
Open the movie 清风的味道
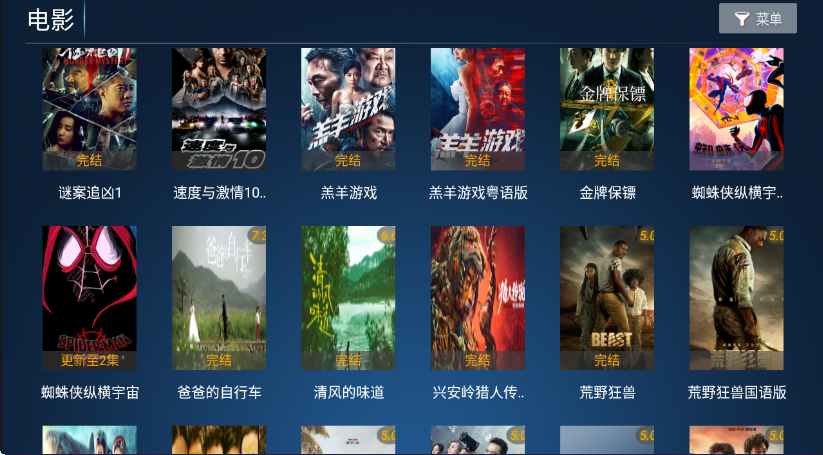tap(348, 298)
